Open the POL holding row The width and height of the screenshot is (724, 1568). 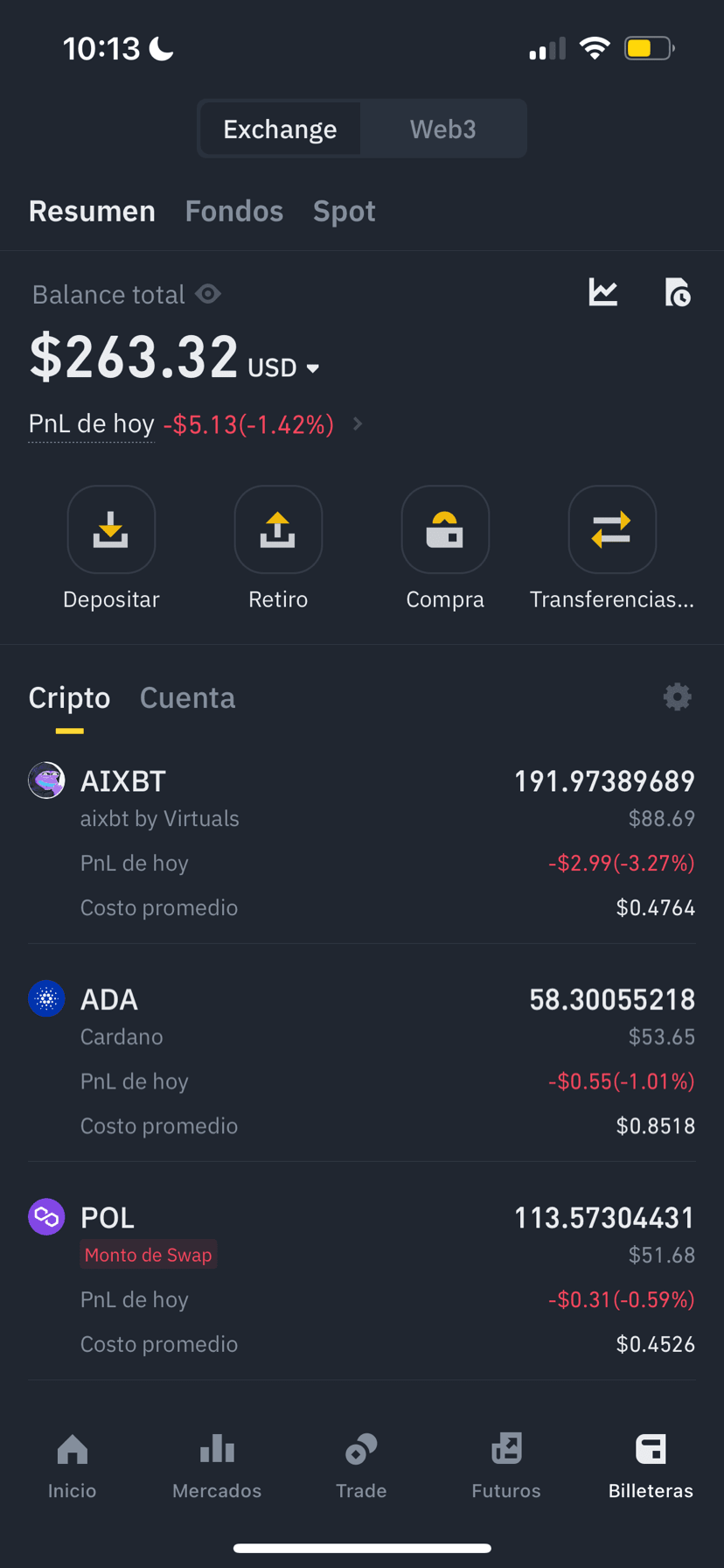pos(362,1280)
